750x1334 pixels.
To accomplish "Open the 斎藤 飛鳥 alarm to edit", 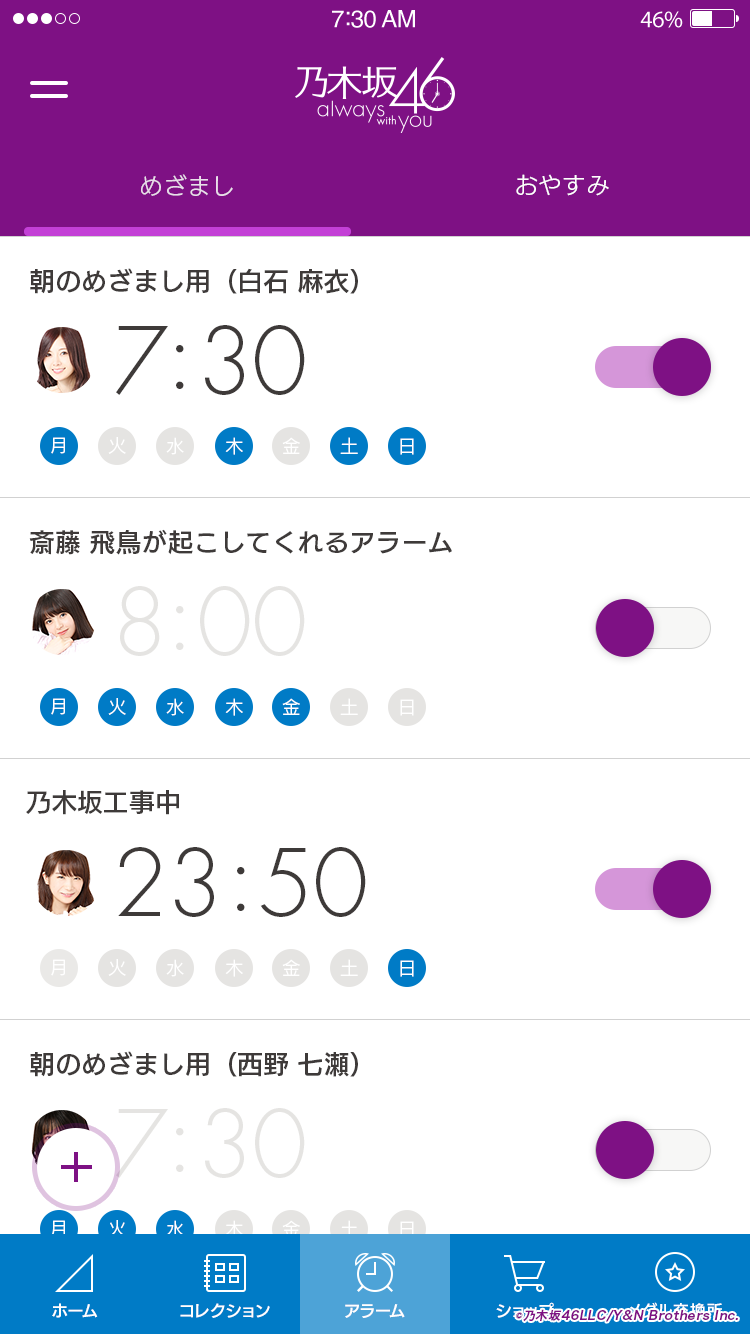I will click(x=375, y=628).
